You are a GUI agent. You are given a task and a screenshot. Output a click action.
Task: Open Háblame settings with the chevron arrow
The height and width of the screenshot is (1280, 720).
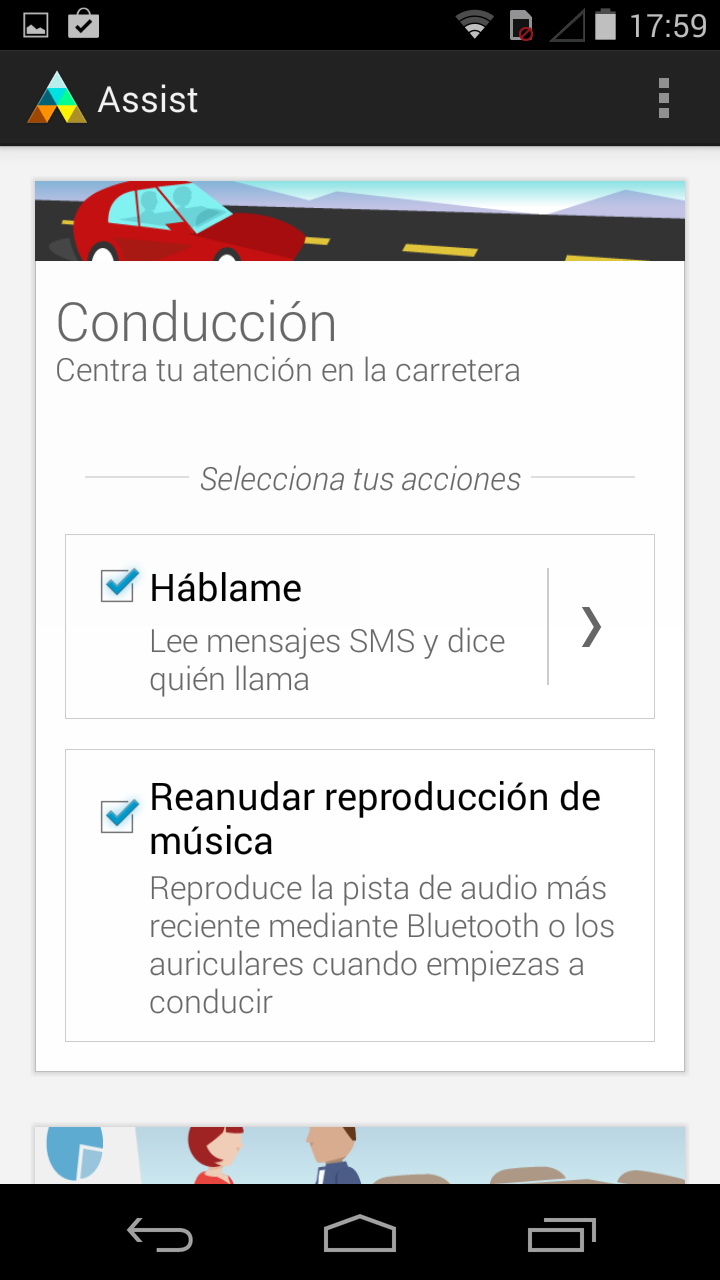(592, 627)
